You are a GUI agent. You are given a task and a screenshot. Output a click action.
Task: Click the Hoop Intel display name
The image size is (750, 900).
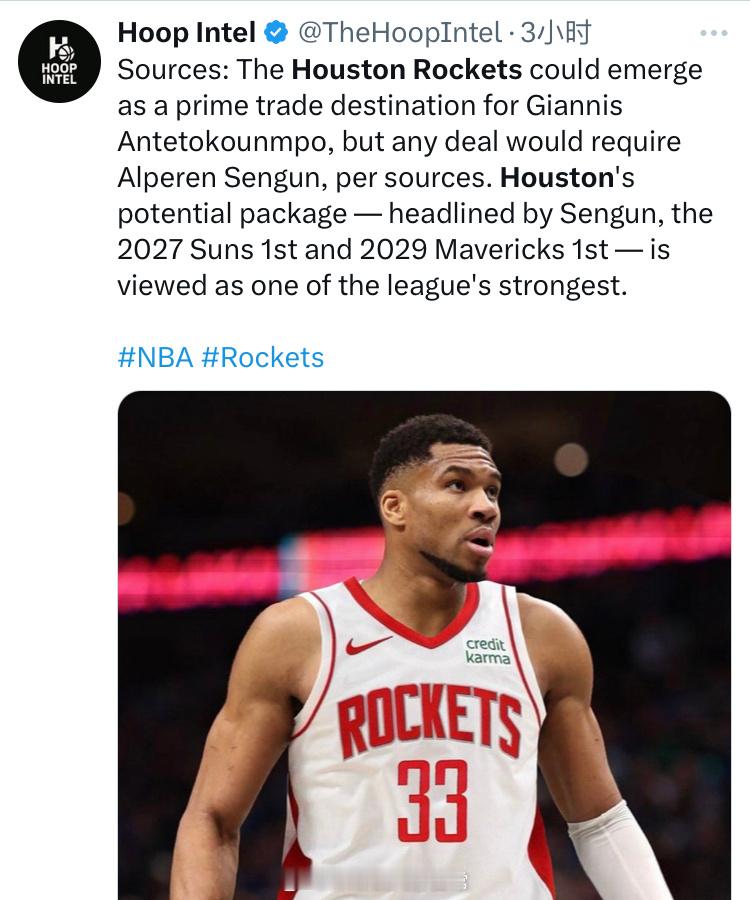point(184,33)
